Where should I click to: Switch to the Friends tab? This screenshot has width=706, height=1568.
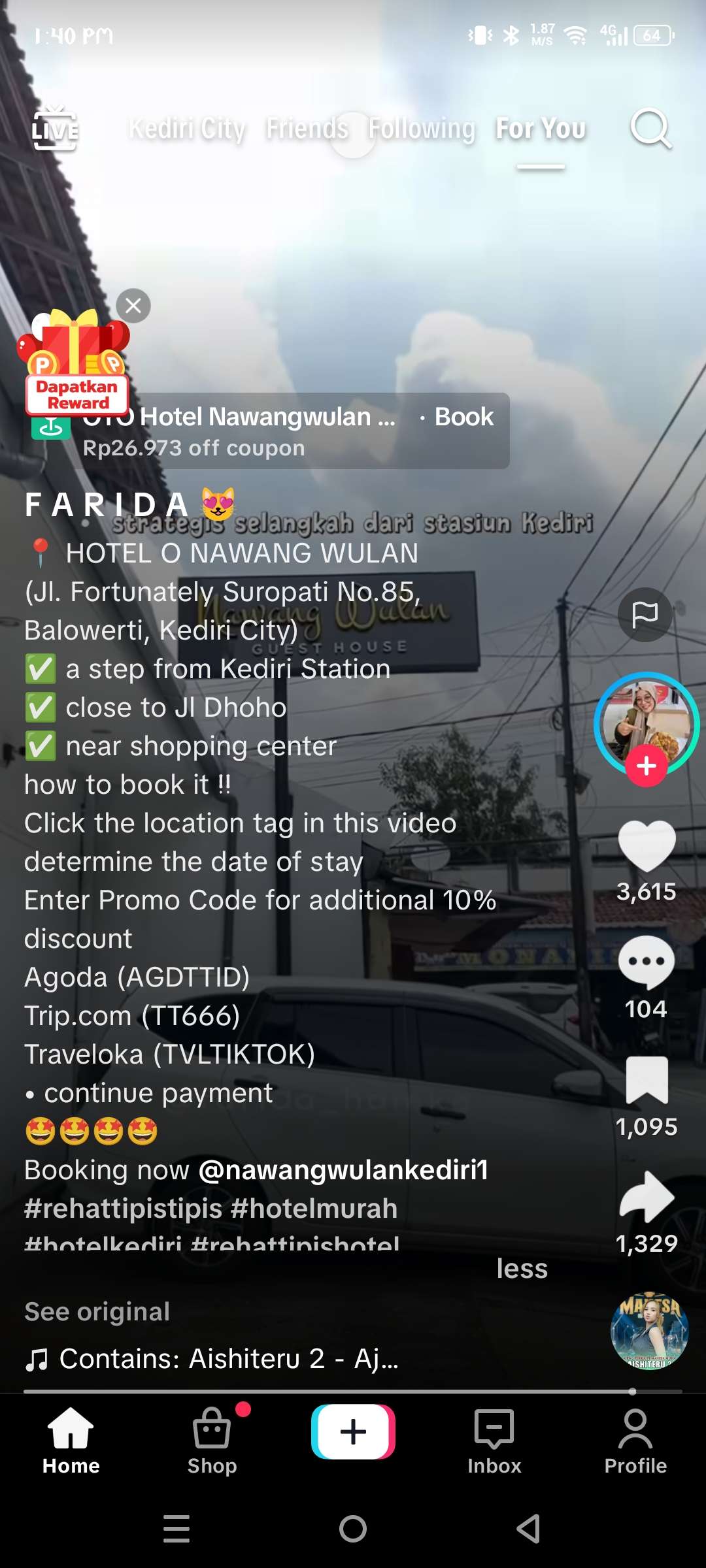click(307, 128)
